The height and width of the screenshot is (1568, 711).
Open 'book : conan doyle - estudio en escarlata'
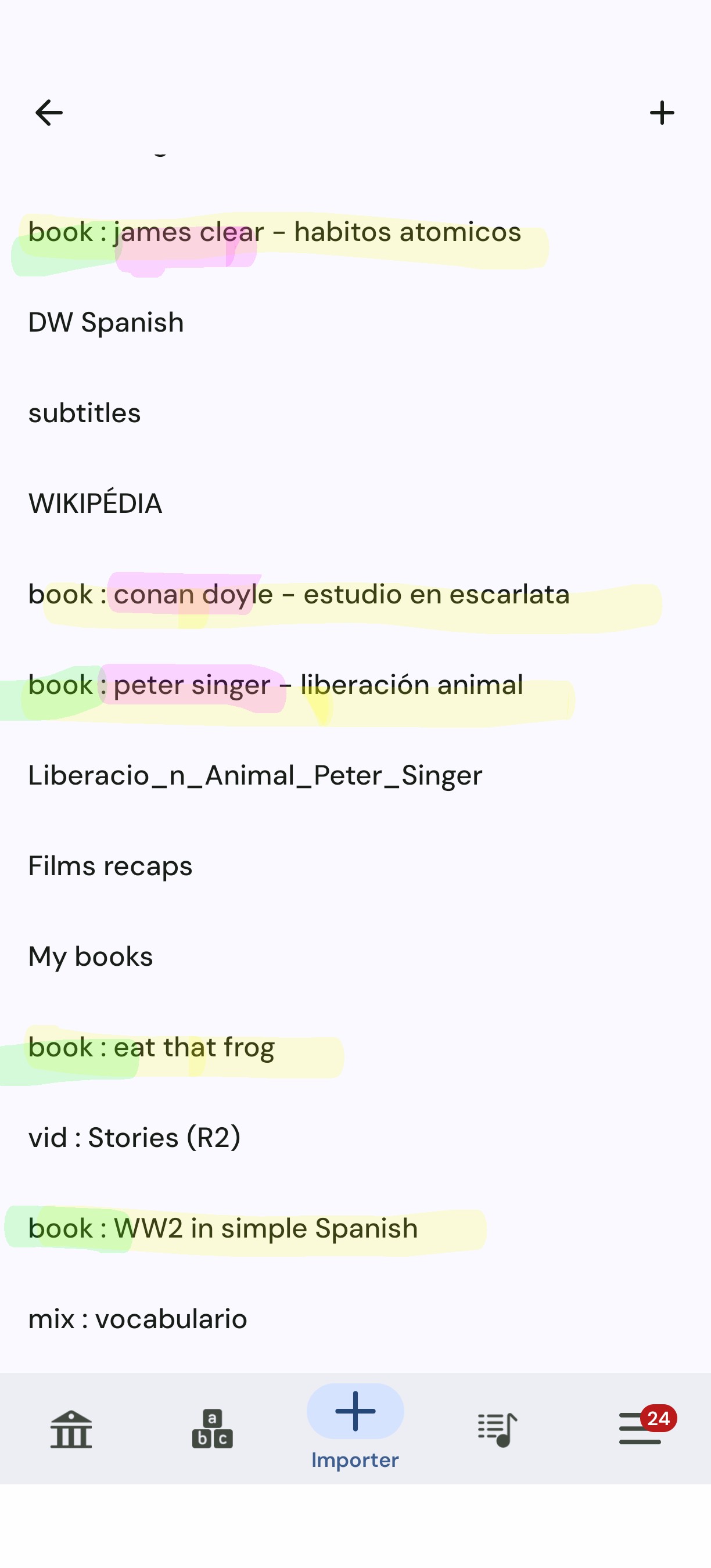(299, 595)
